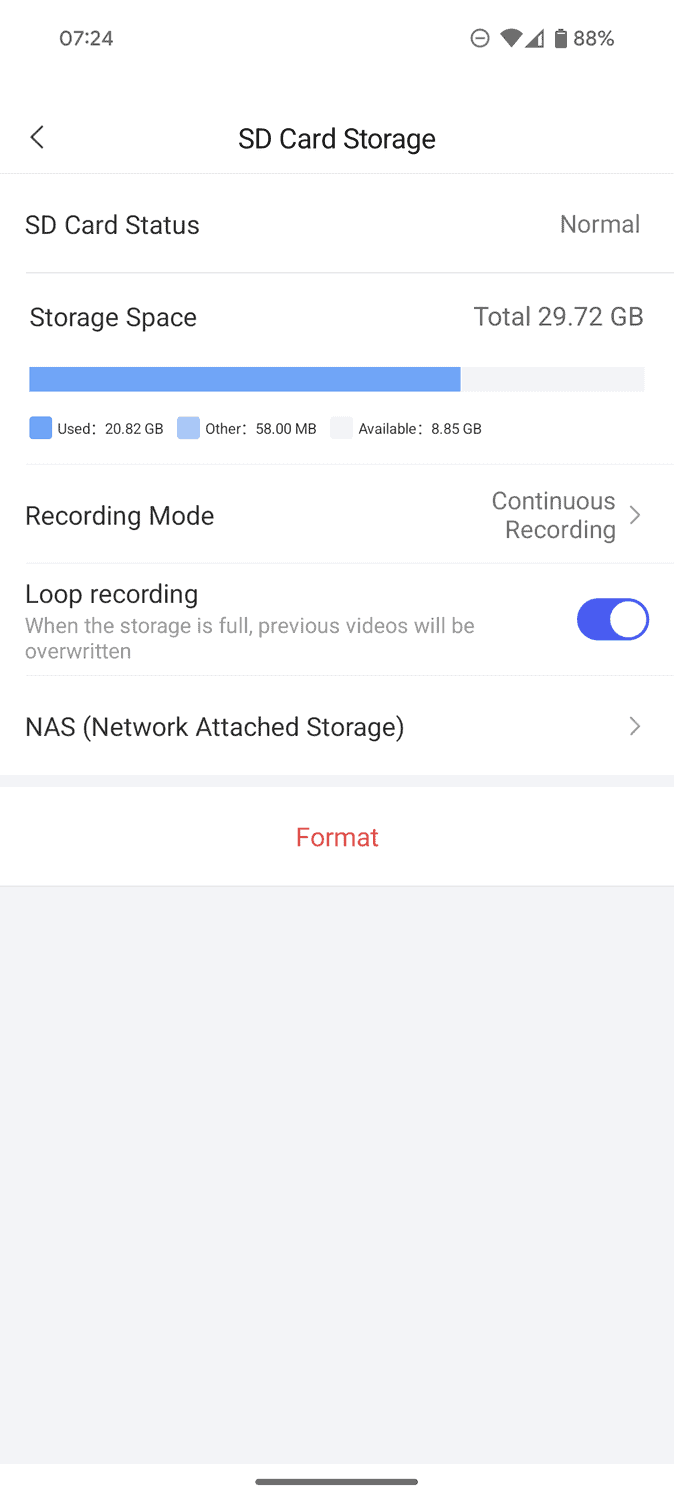Open NAS (Network Attached Storage) settings

pos(336,727)
